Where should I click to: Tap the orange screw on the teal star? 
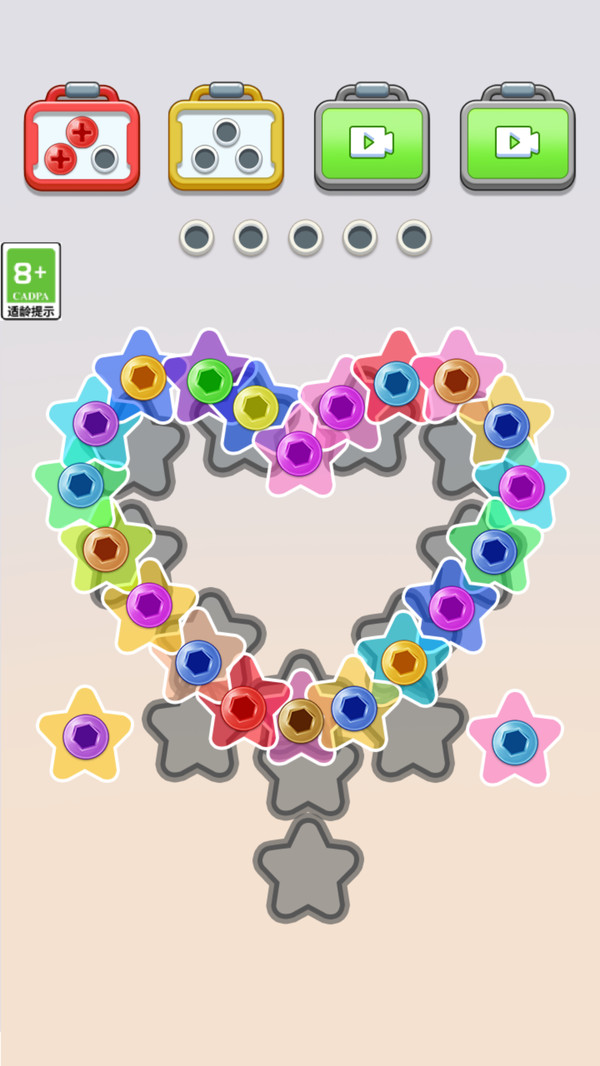[405, 662]
